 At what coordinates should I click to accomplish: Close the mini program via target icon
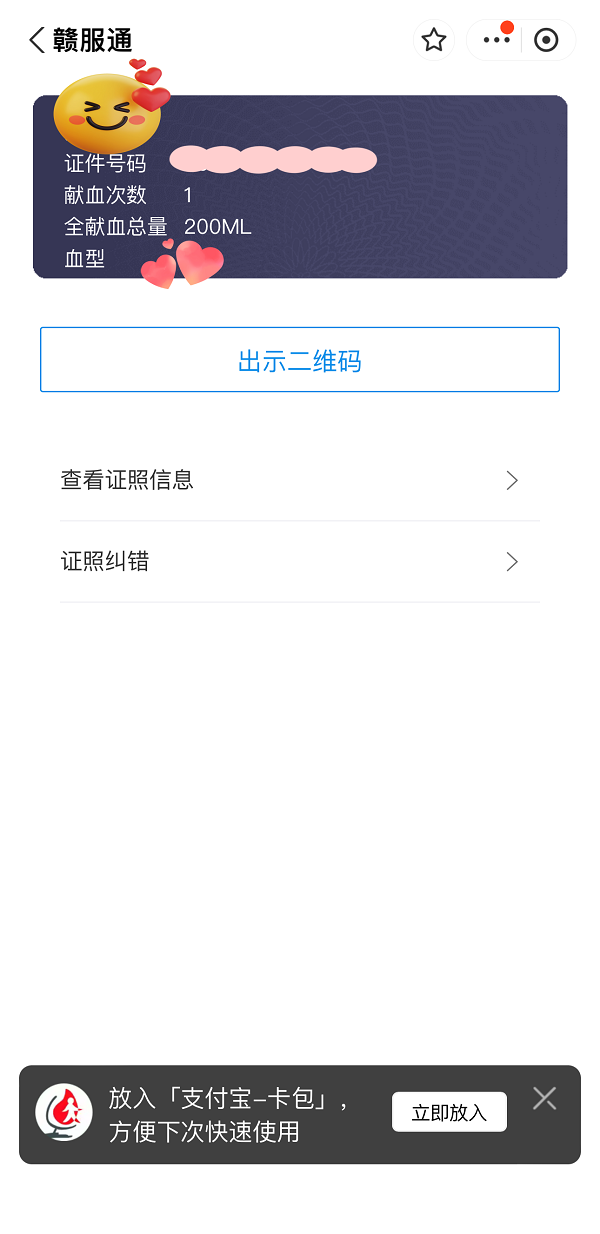click(546, 40)
